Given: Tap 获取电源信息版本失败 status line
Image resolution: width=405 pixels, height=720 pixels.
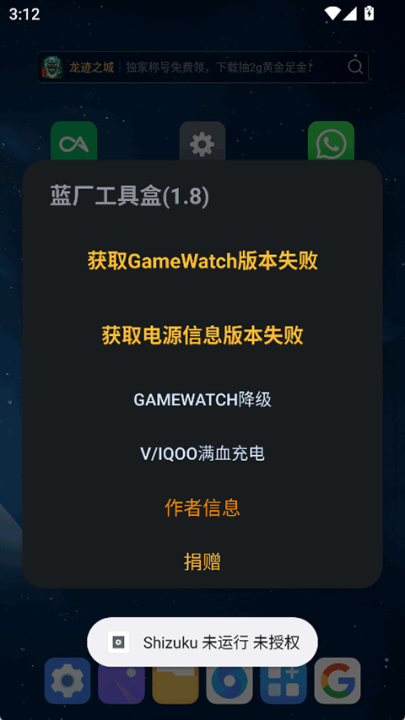Looking at the screenshot, I should [202, 336].
